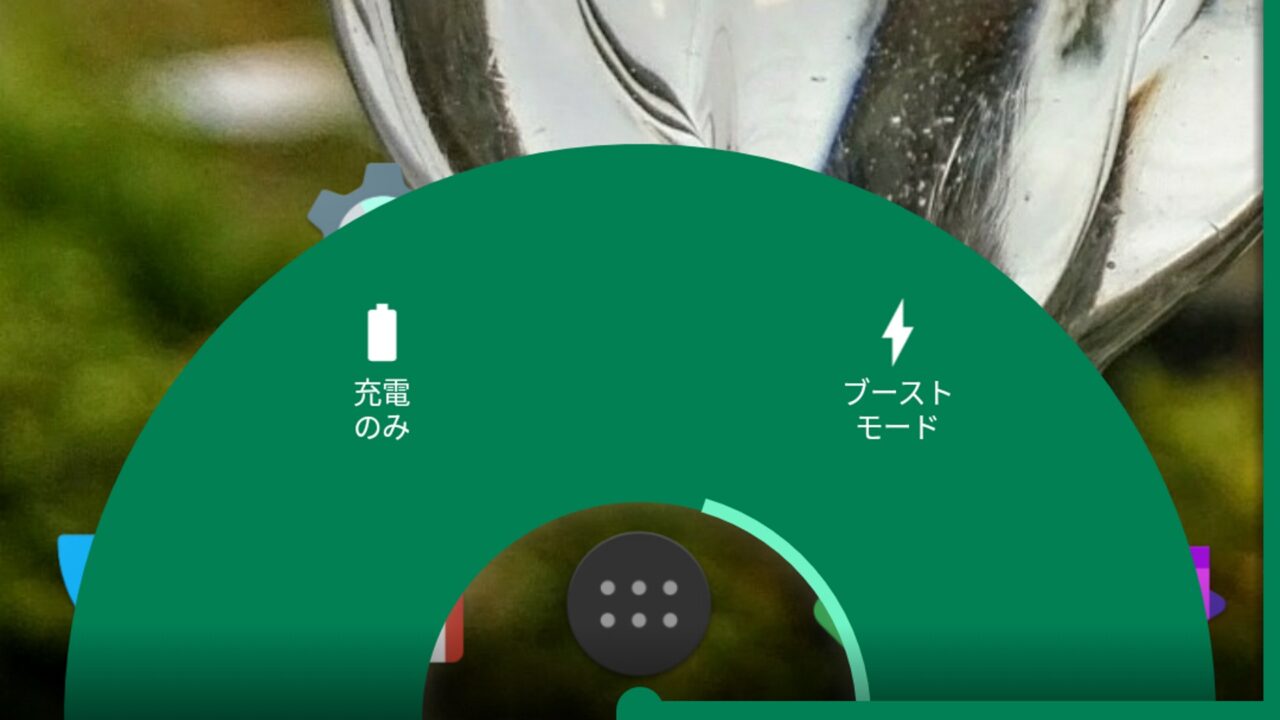The width and height of the screenshot is (1280, 720).
Task: Open the app drawer button
Action: [x=639, y=604]
